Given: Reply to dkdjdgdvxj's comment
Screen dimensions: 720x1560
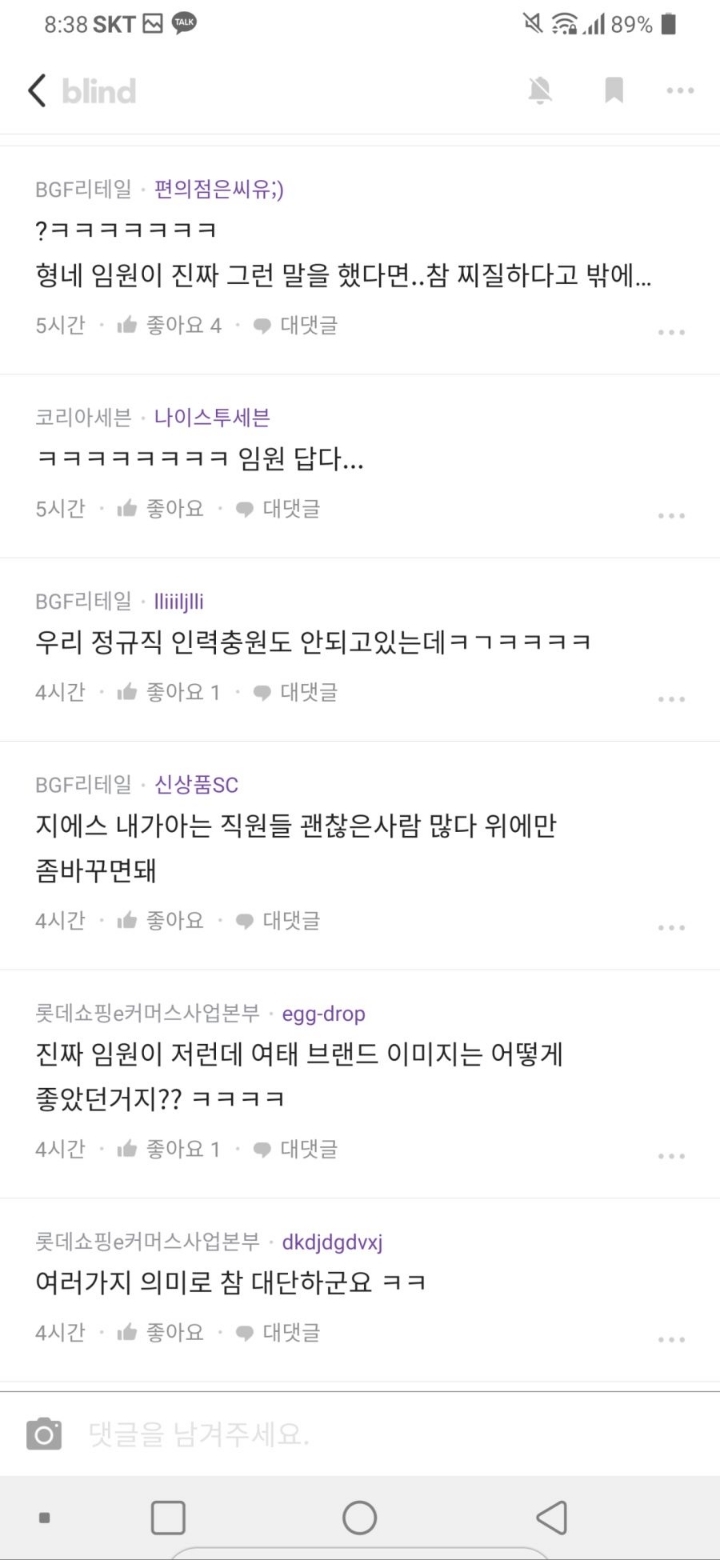Looking at the screenshot, I should point(278,1332).
